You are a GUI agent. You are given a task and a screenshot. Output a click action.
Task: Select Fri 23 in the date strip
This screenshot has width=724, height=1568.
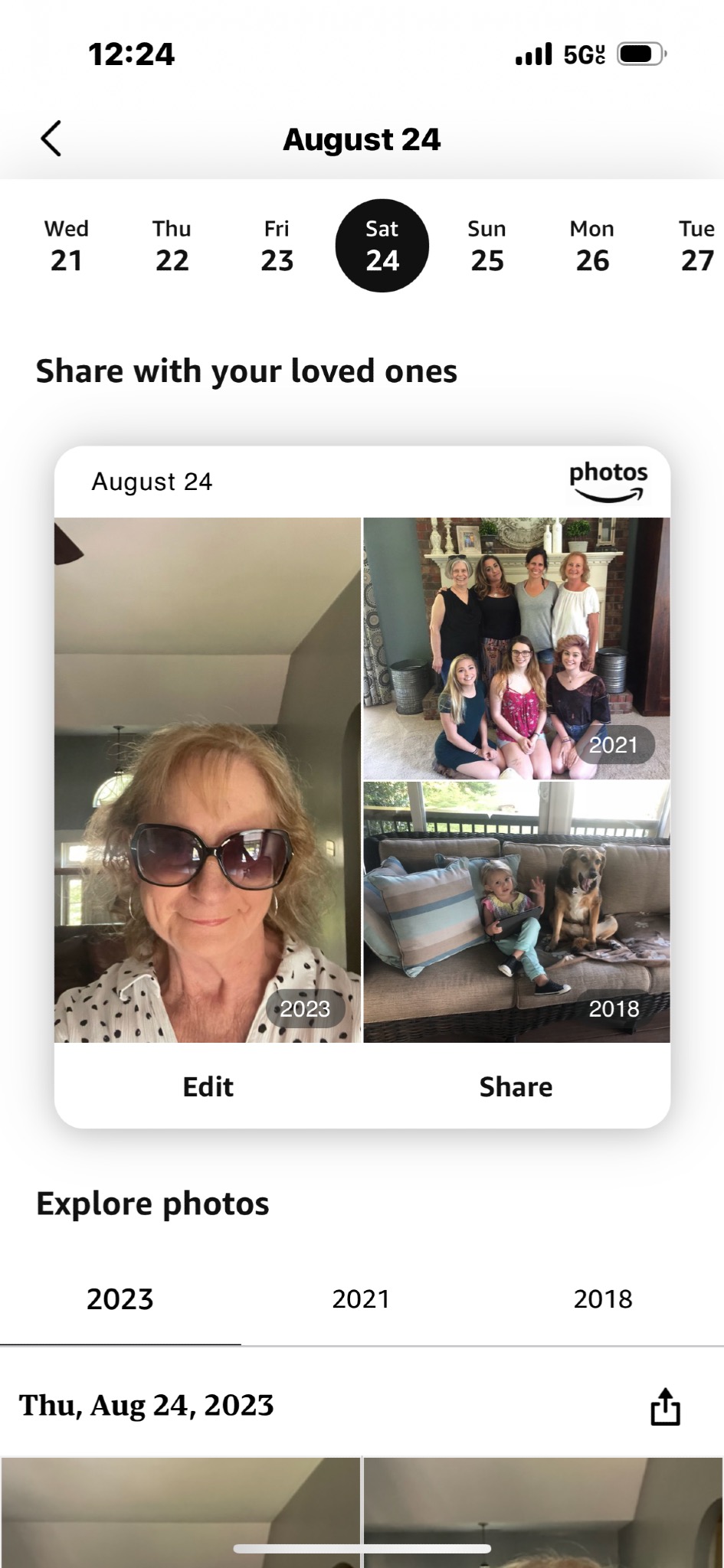click(x=277, y=246)
